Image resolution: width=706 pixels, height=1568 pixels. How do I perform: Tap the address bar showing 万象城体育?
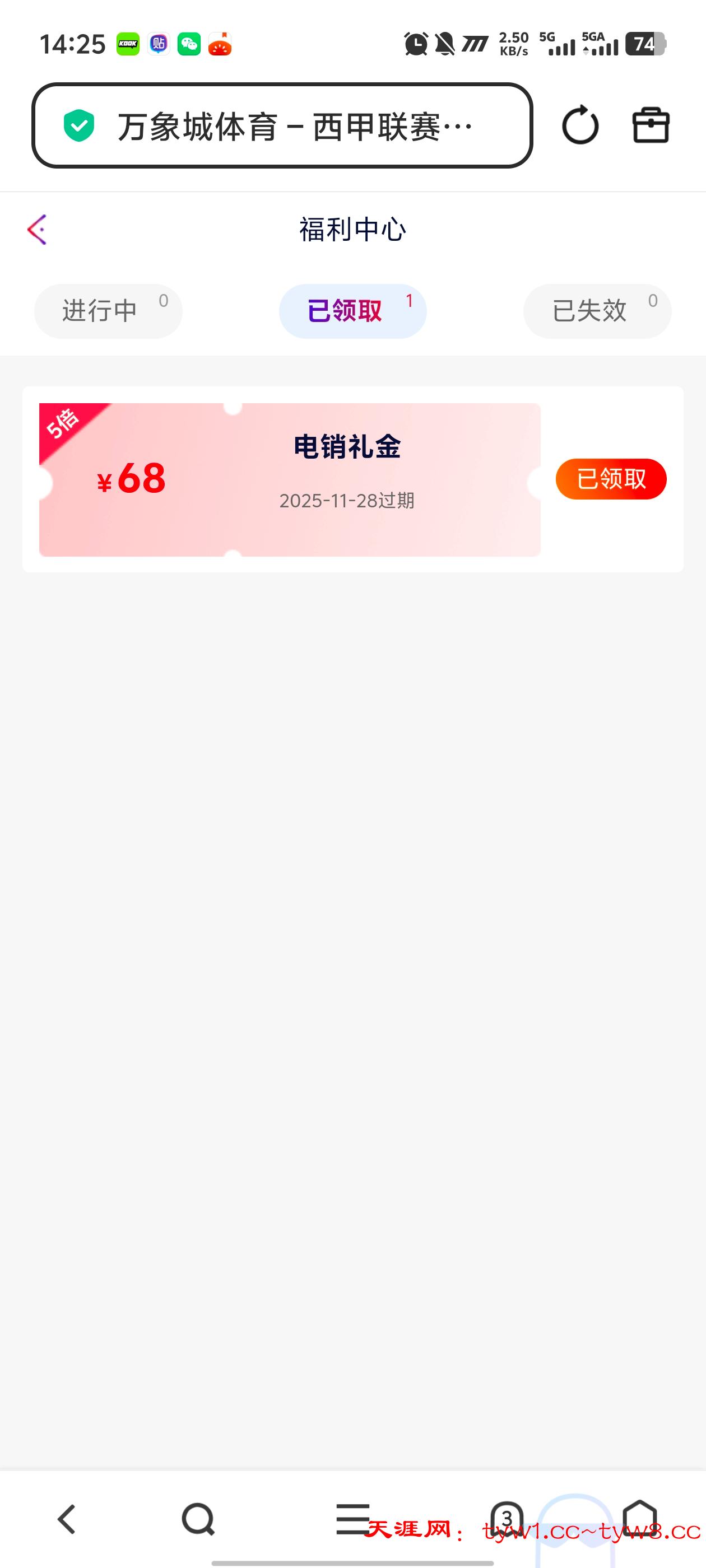pyautogui.click(x=282, y=126)
